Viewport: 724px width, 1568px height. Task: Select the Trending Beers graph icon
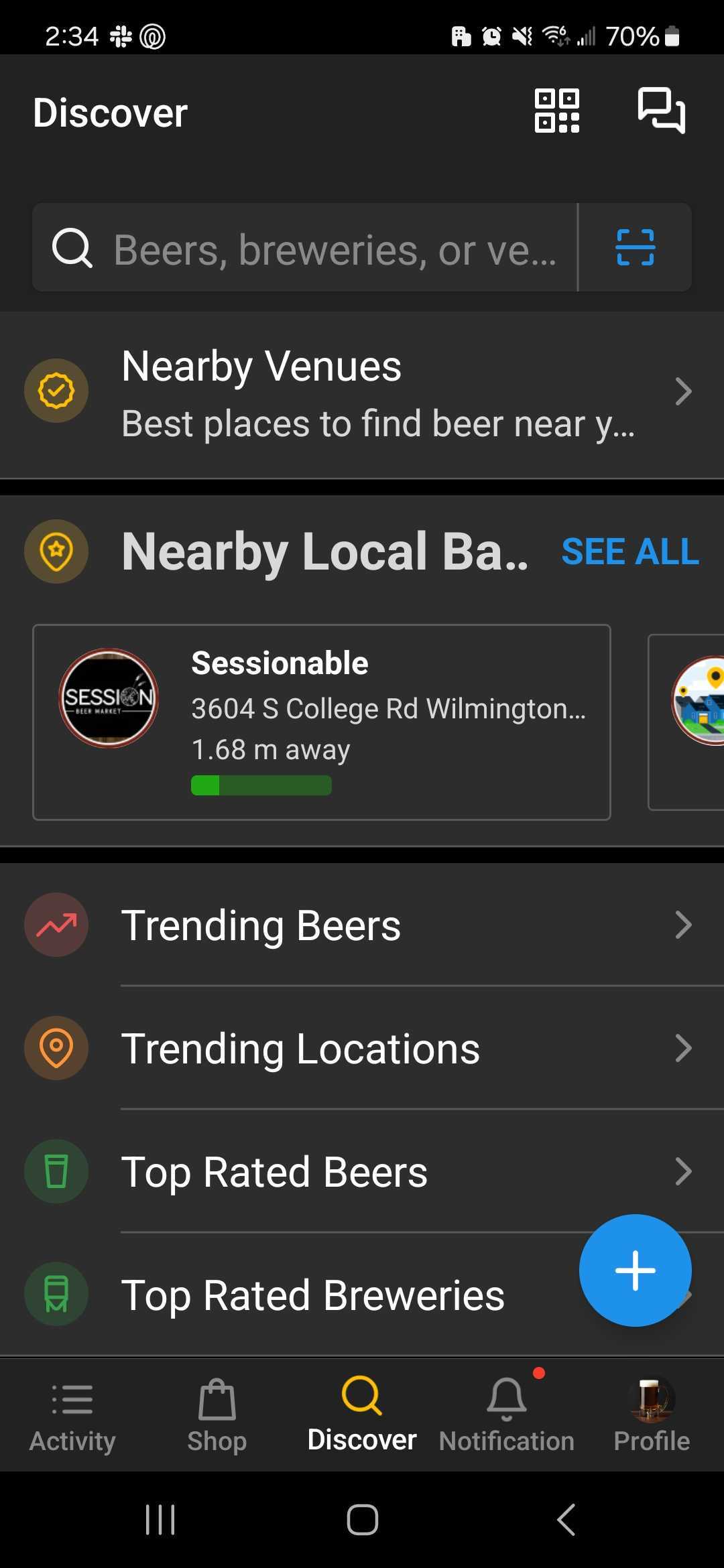(56, 925)
